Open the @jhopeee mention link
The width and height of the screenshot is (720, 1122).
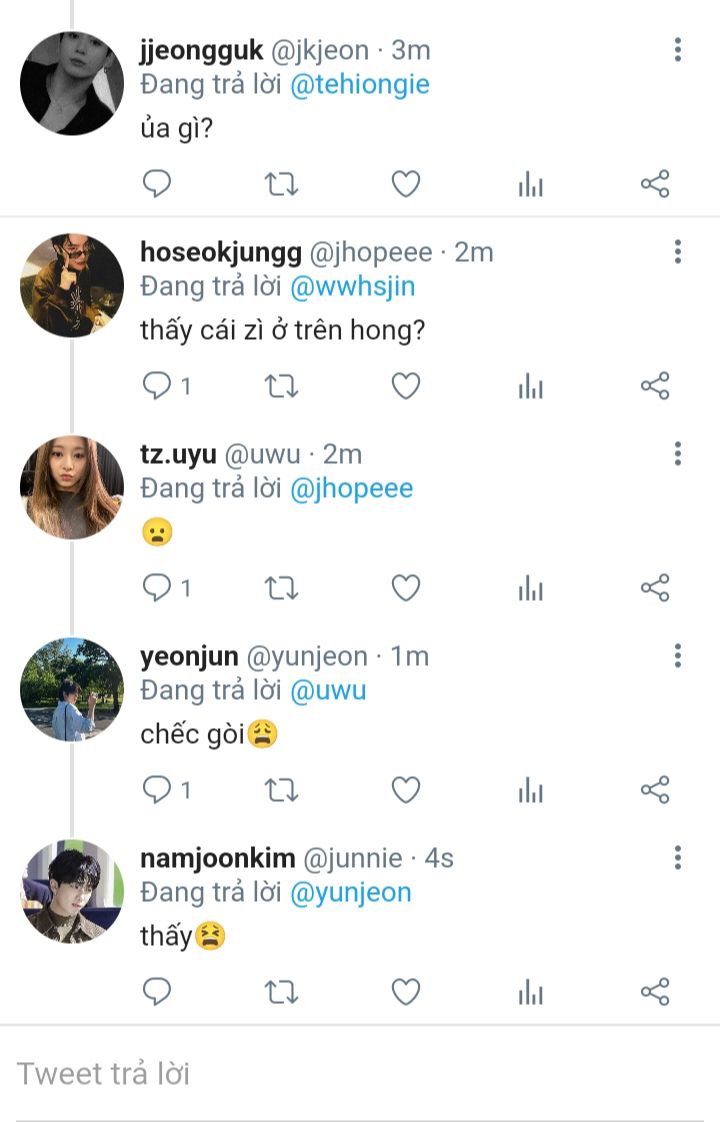(351, 489)
